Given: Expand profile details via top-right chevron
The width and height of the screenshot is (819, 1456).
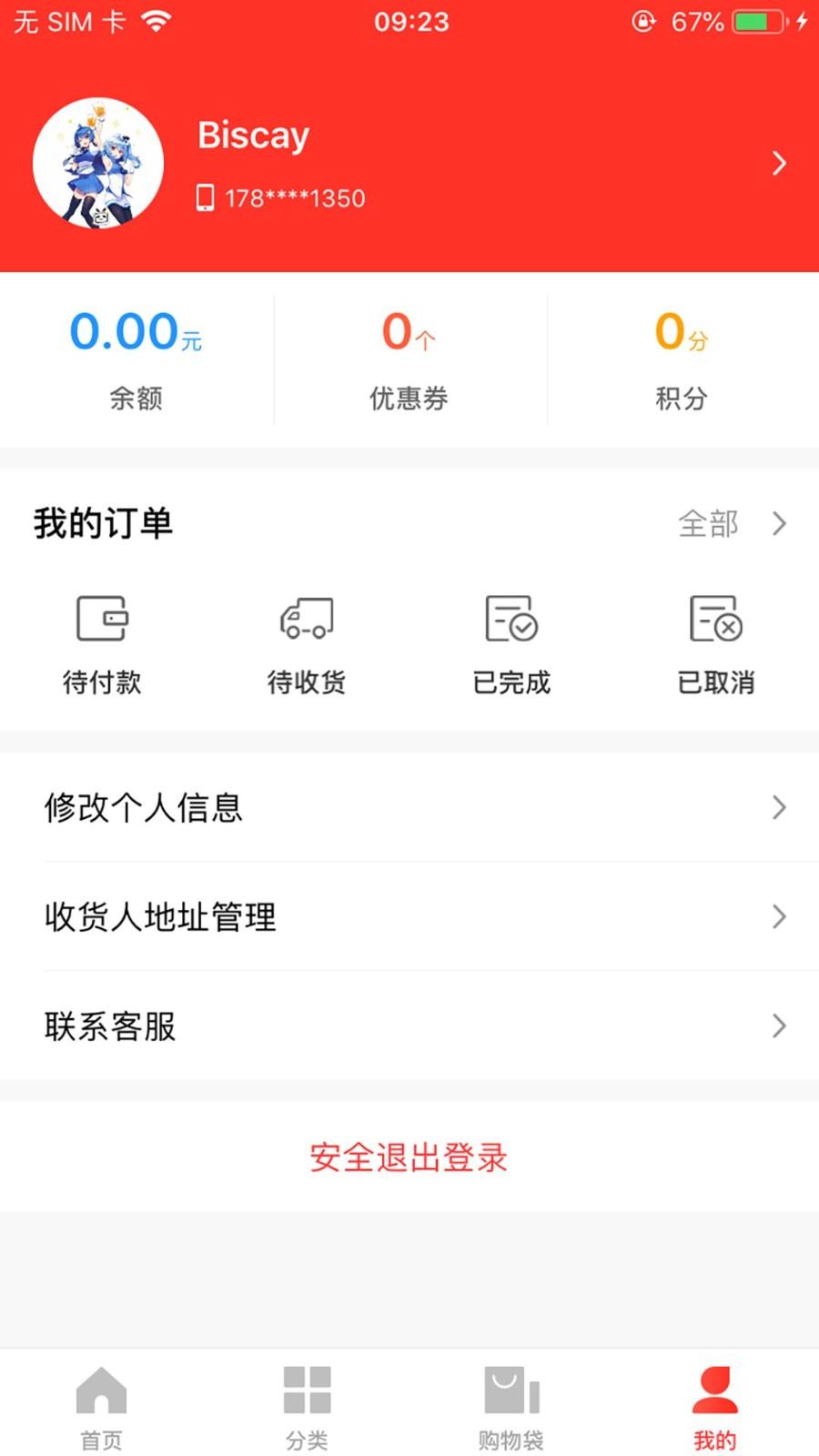Looking at the screenshot, I should 779,163.
